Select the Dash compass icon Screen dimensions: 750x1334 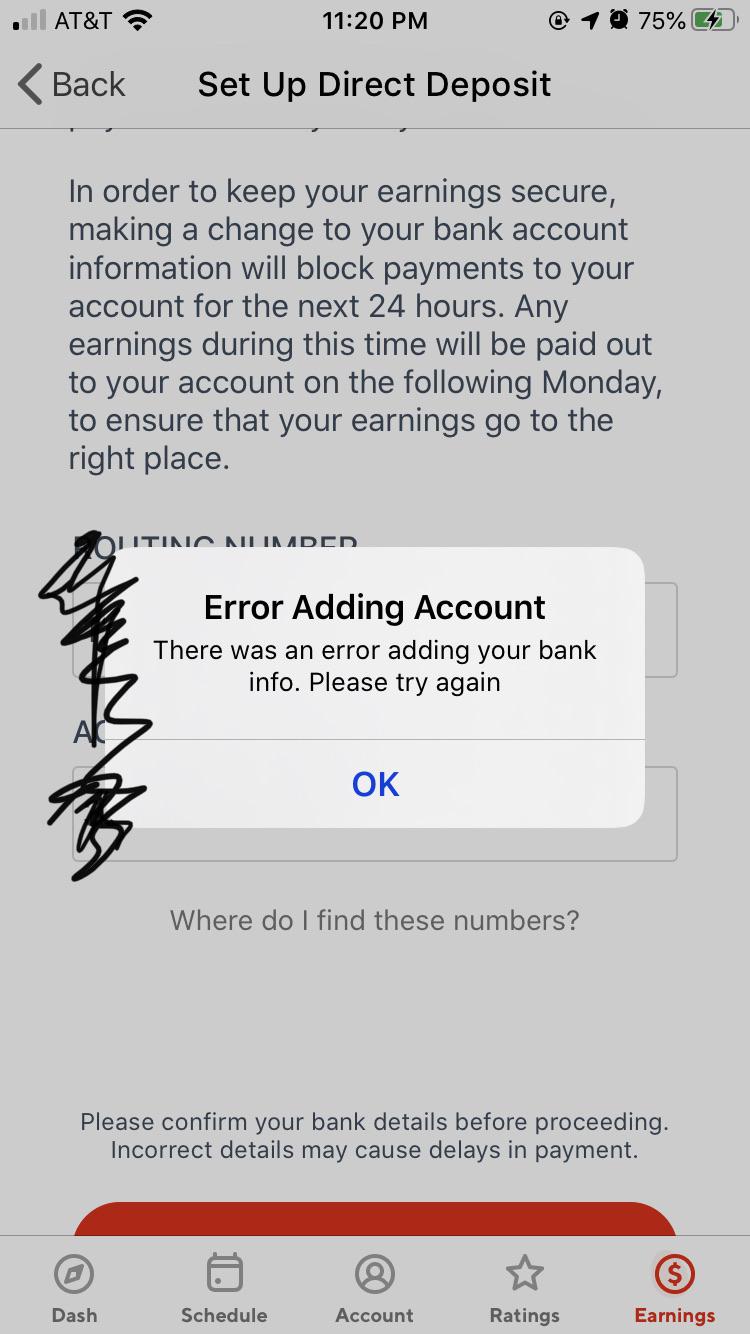tap(75, 1273)
